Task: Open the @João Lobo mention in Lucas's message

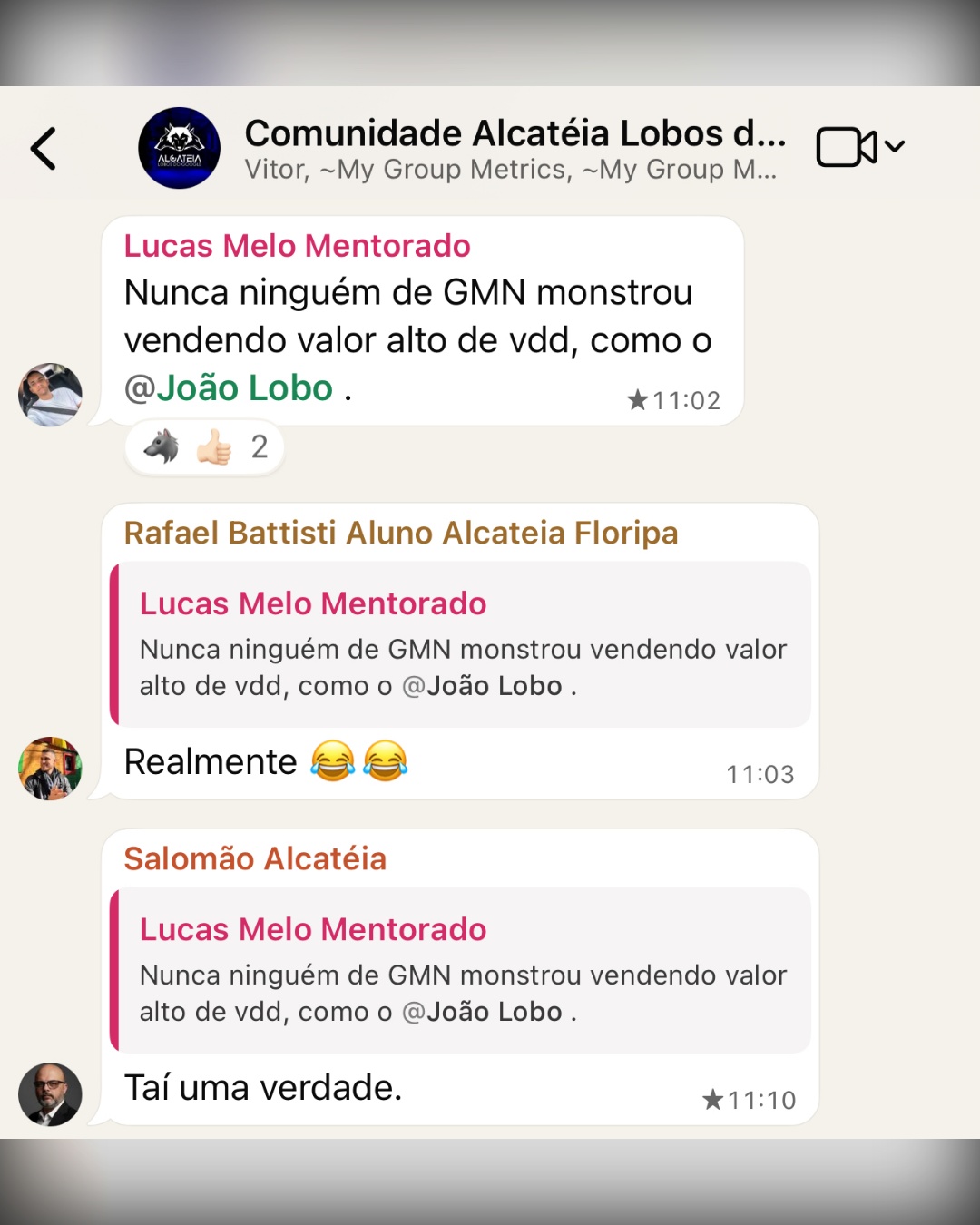Action: point(230,388)
